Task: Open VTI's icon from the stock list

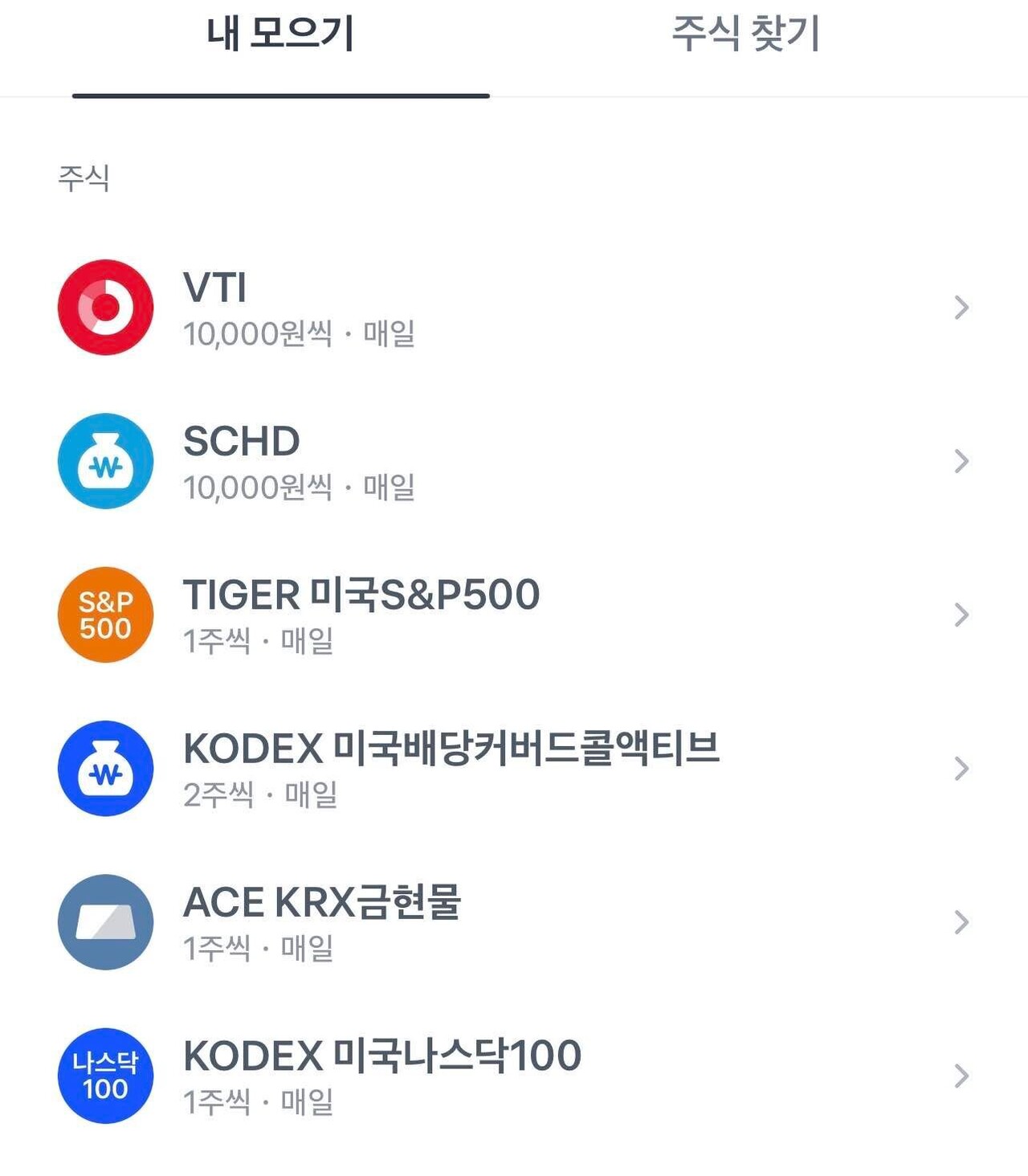Action: tap(103, 306)
